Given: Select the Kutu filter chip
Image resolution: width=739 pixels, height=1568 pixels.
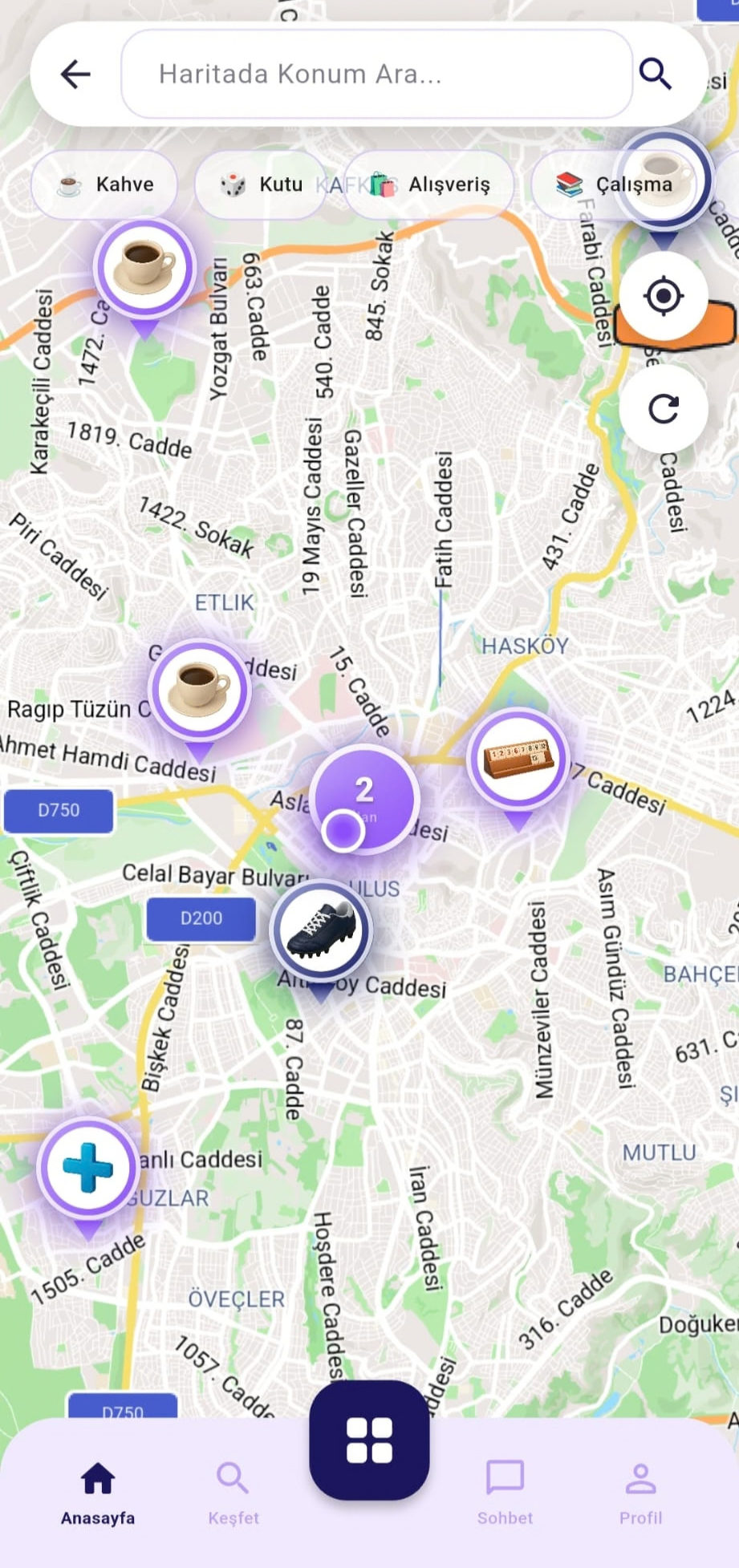Looking at the screenshot, I should click(x=262, y=184).
